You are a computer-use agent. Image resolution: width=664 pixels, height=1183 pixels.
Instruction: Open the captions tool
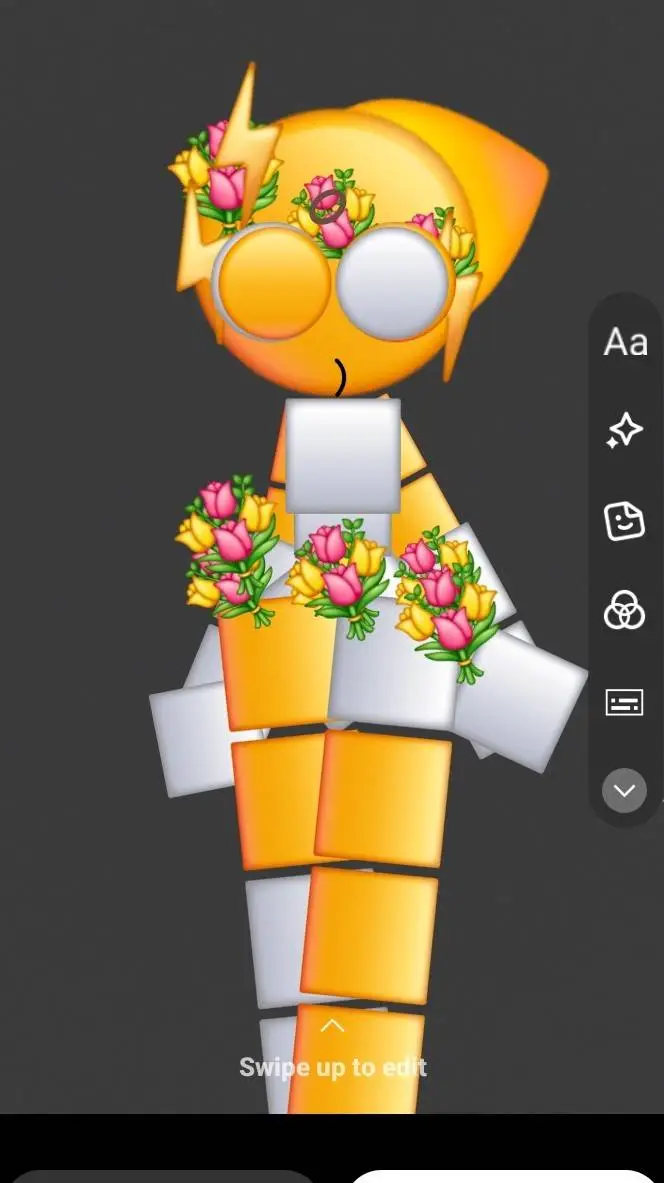point(625,702)
